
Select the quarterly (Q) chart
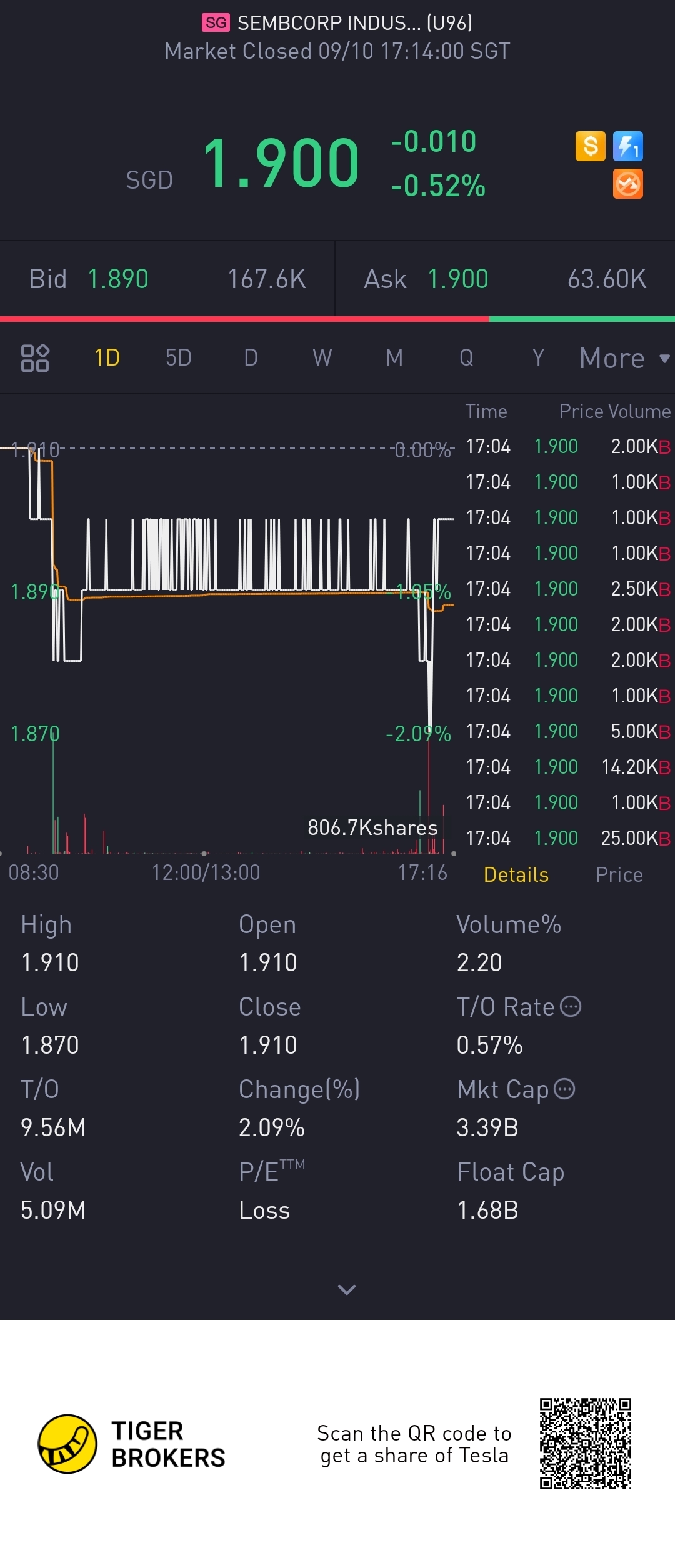(x=466, y=358)
